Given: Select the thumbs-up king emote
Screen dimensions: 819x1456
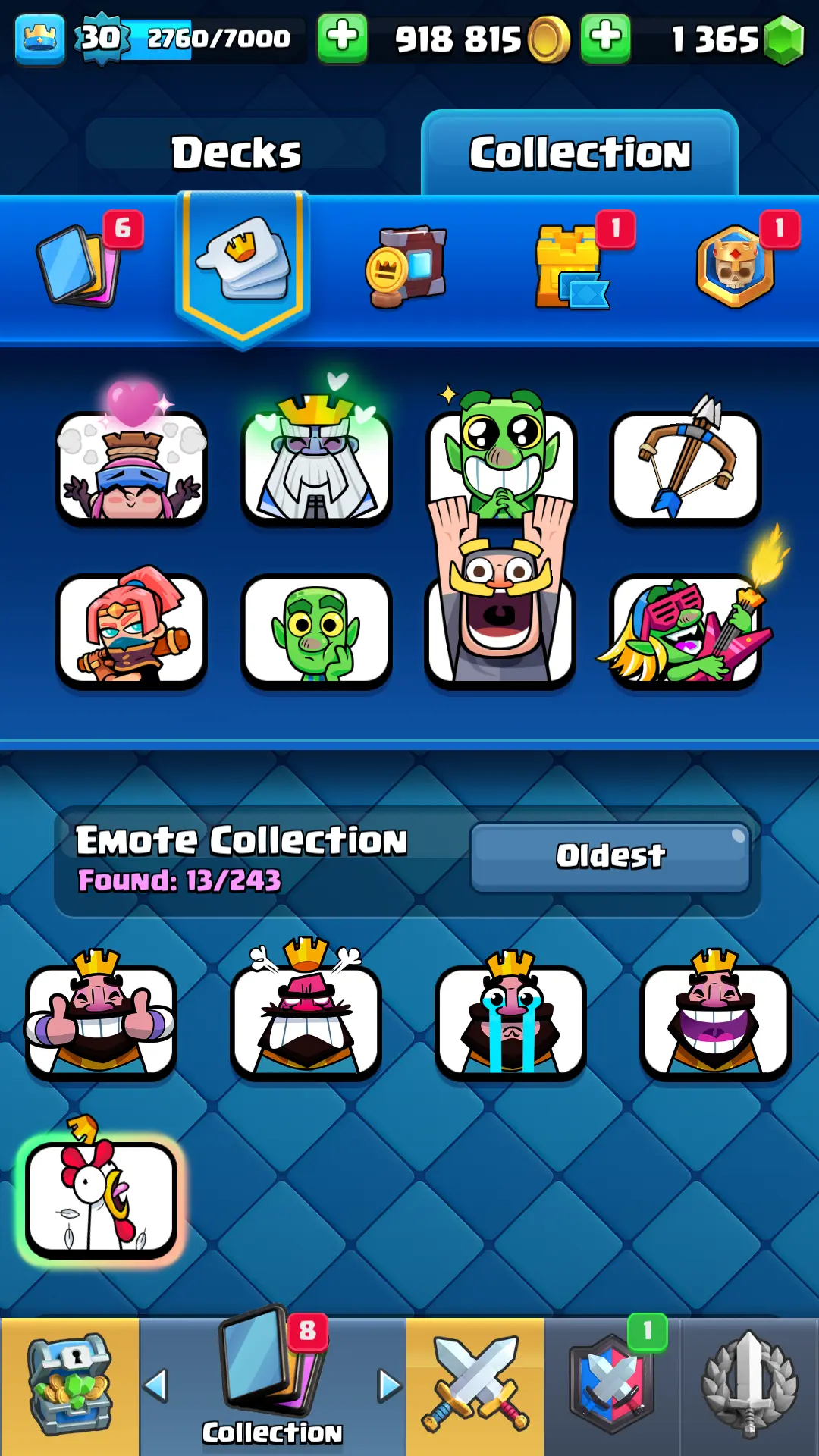Looking at the screenshot, I should tap(101, 1021).
